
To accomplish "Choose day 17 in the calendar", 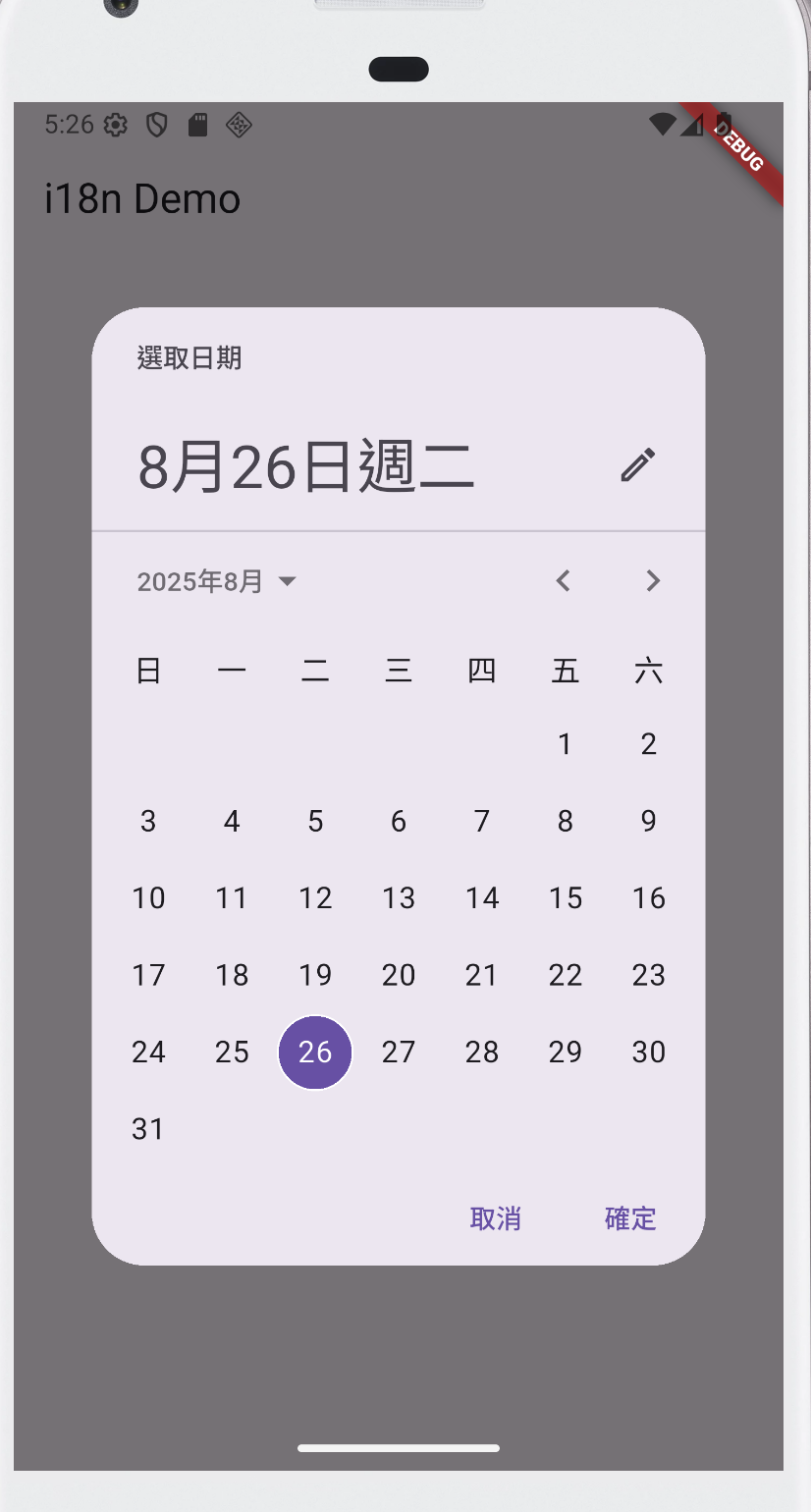I will coord(148,975).
